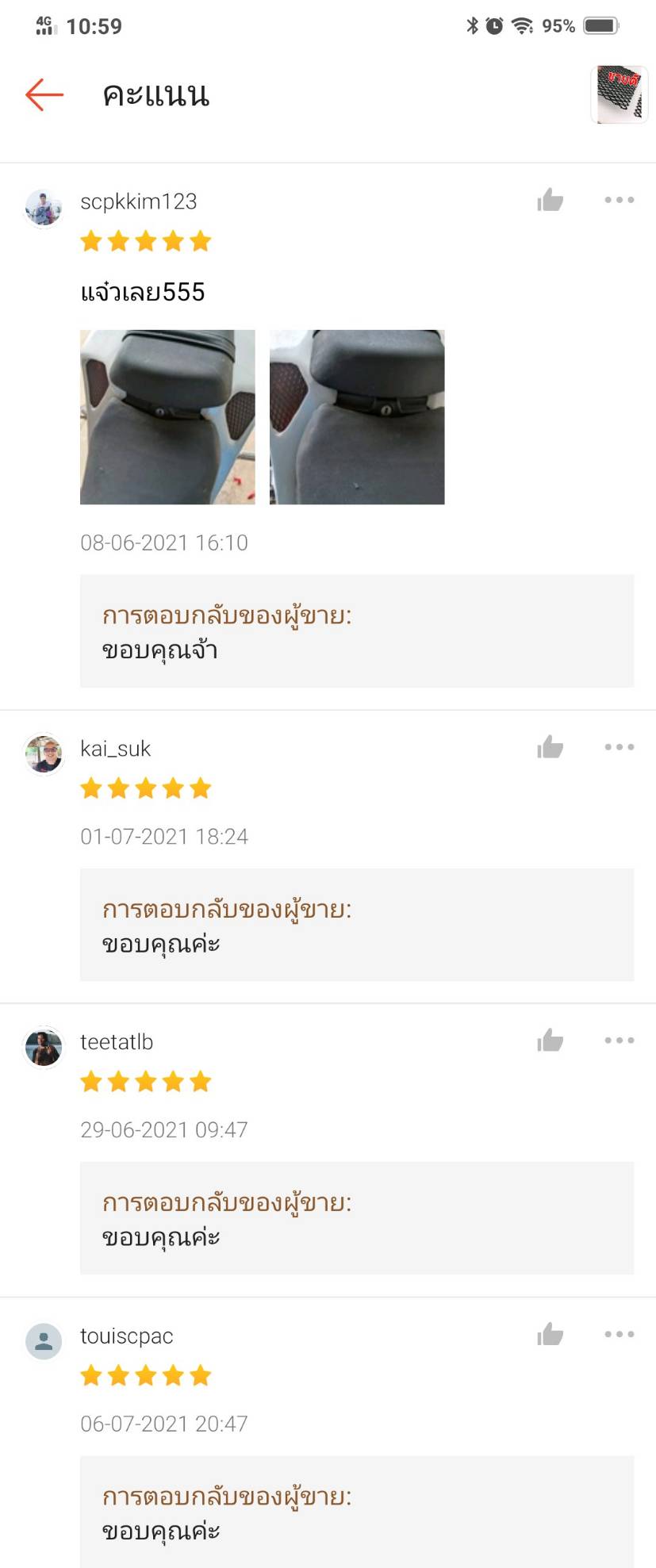Open more options for kai_suk's review
Viewport: 656px width, 1568px height.
619,747
